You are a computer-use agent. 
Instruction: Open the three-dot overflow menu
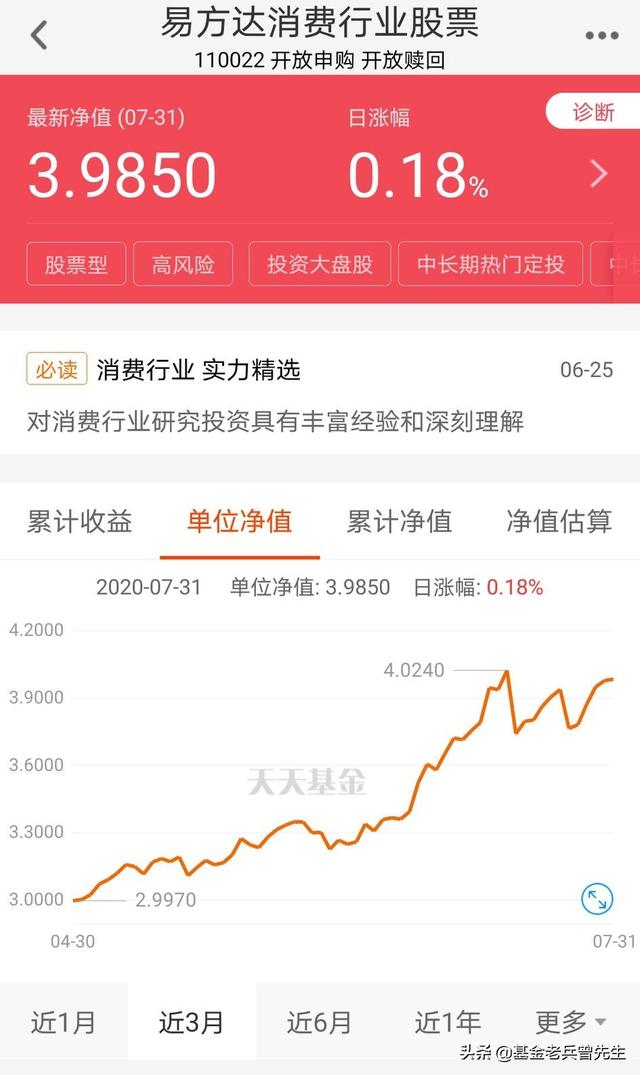[x=602, y=36]
